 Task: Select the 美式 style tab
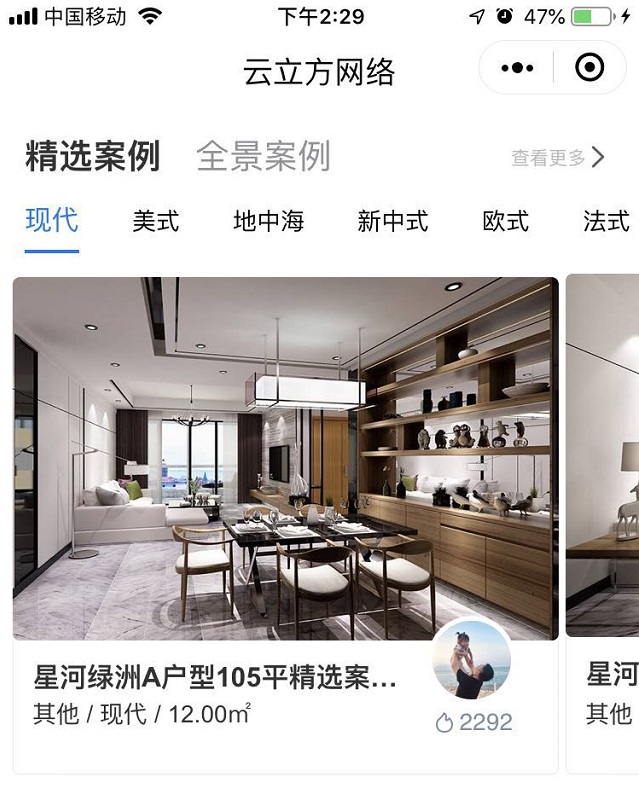pos(156,221)
